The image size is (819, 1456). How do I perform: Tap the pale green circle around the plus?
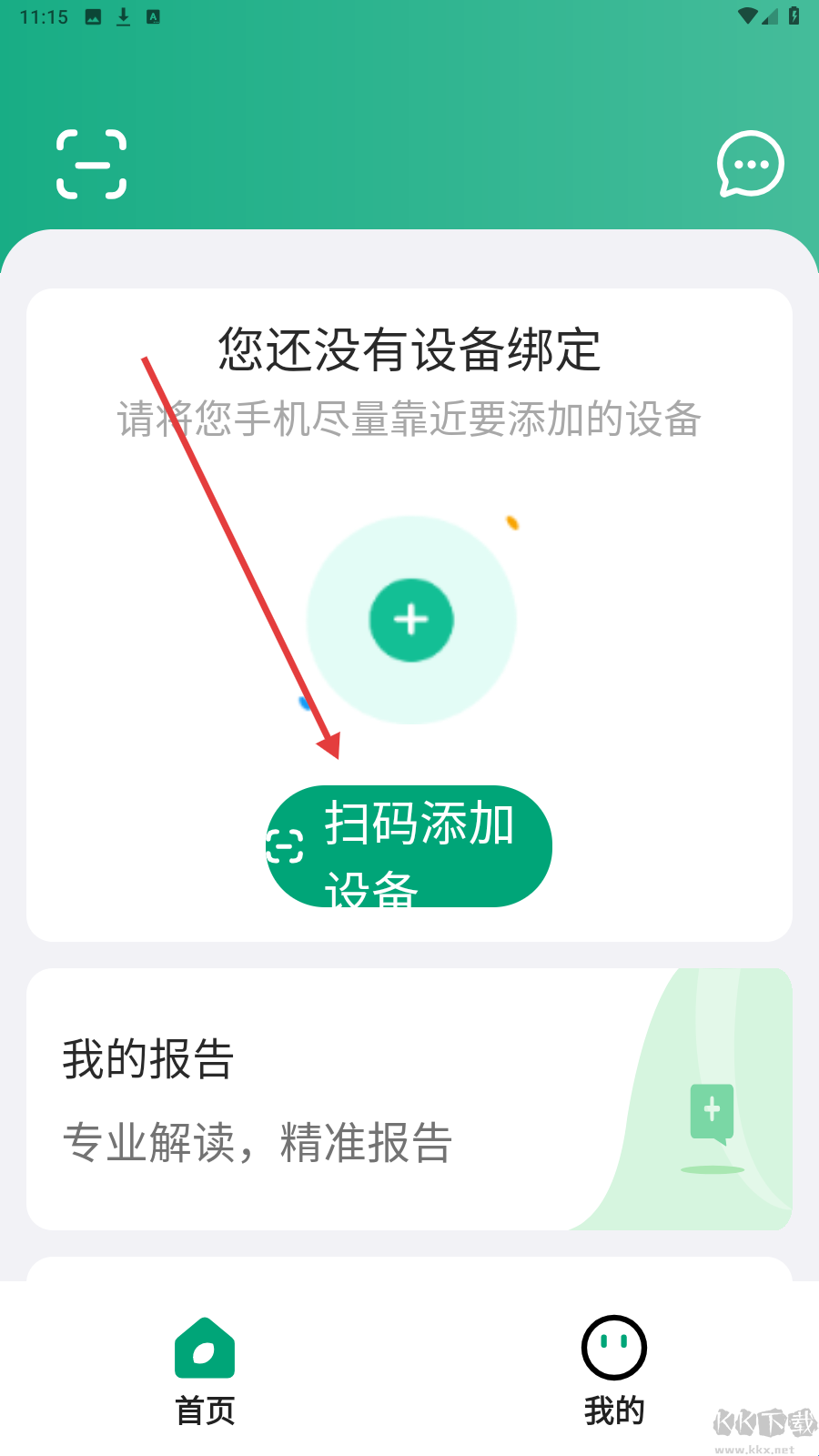pyautogui.click(x=411, y=546)
